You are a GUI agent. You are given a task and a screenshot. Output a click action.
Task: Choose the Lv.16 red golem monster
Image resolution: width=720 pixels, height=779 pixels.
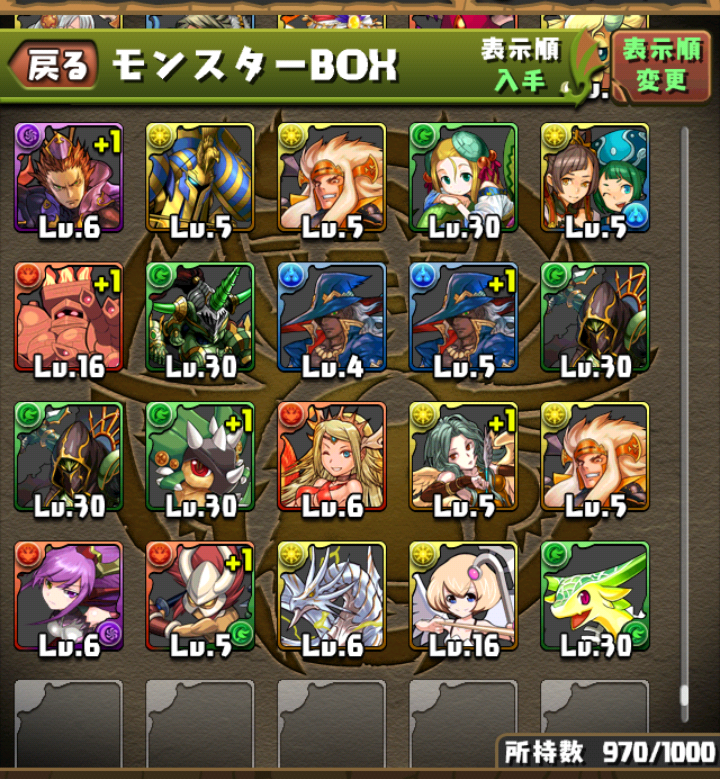pyautogui.click(x=69, y=318)
